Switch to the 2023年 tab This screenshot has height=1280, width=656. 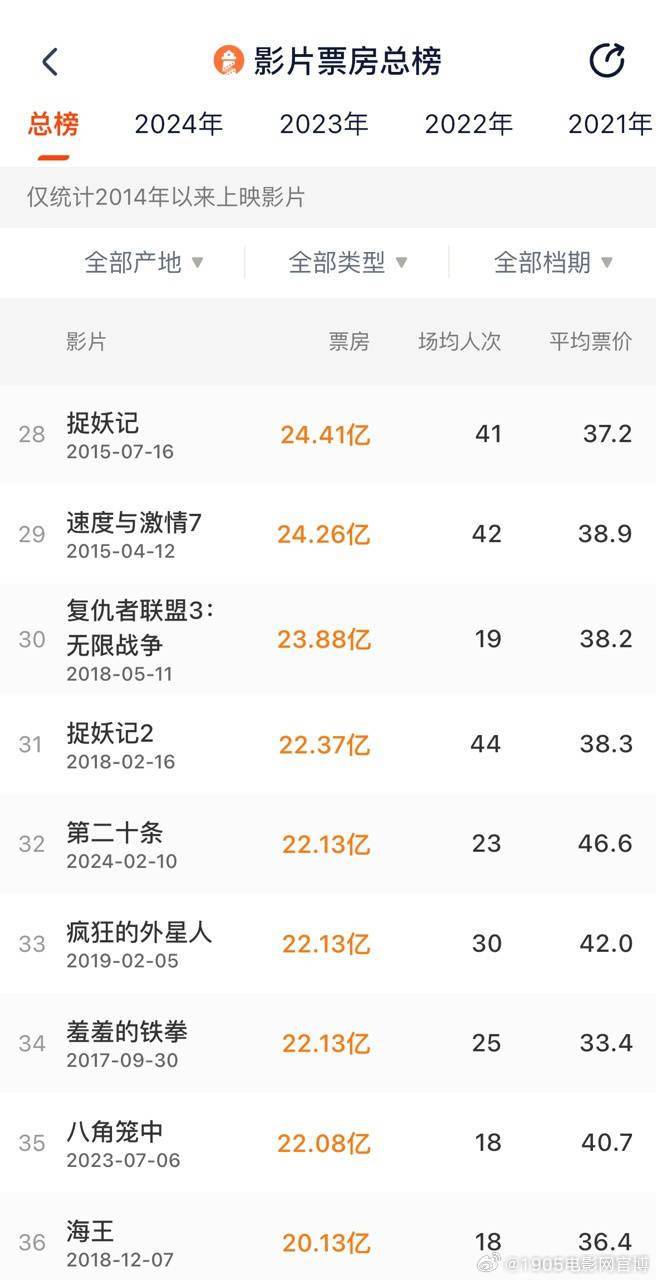click(324, 124)
